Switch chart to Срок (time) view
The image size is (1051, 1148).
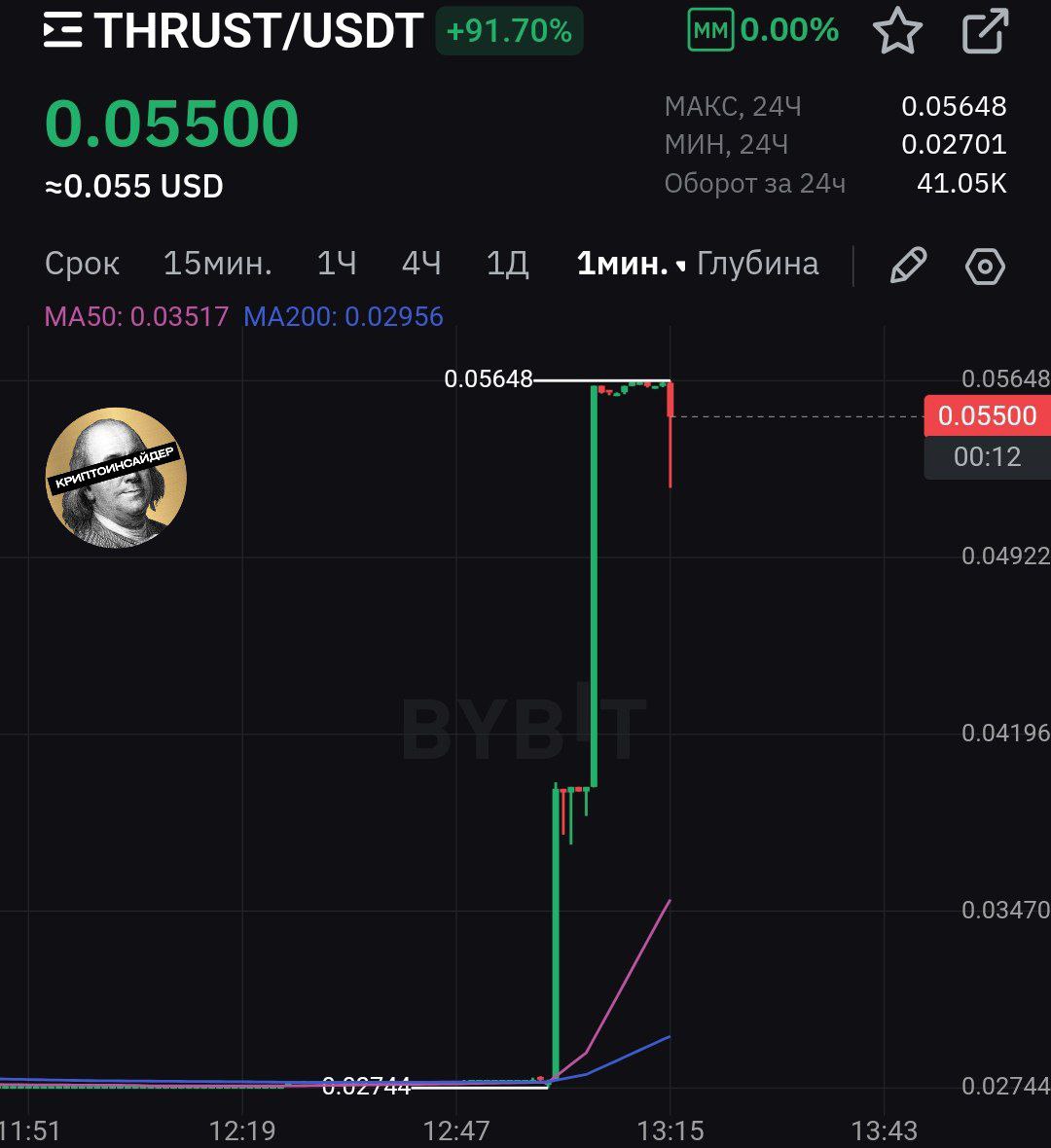82,264
